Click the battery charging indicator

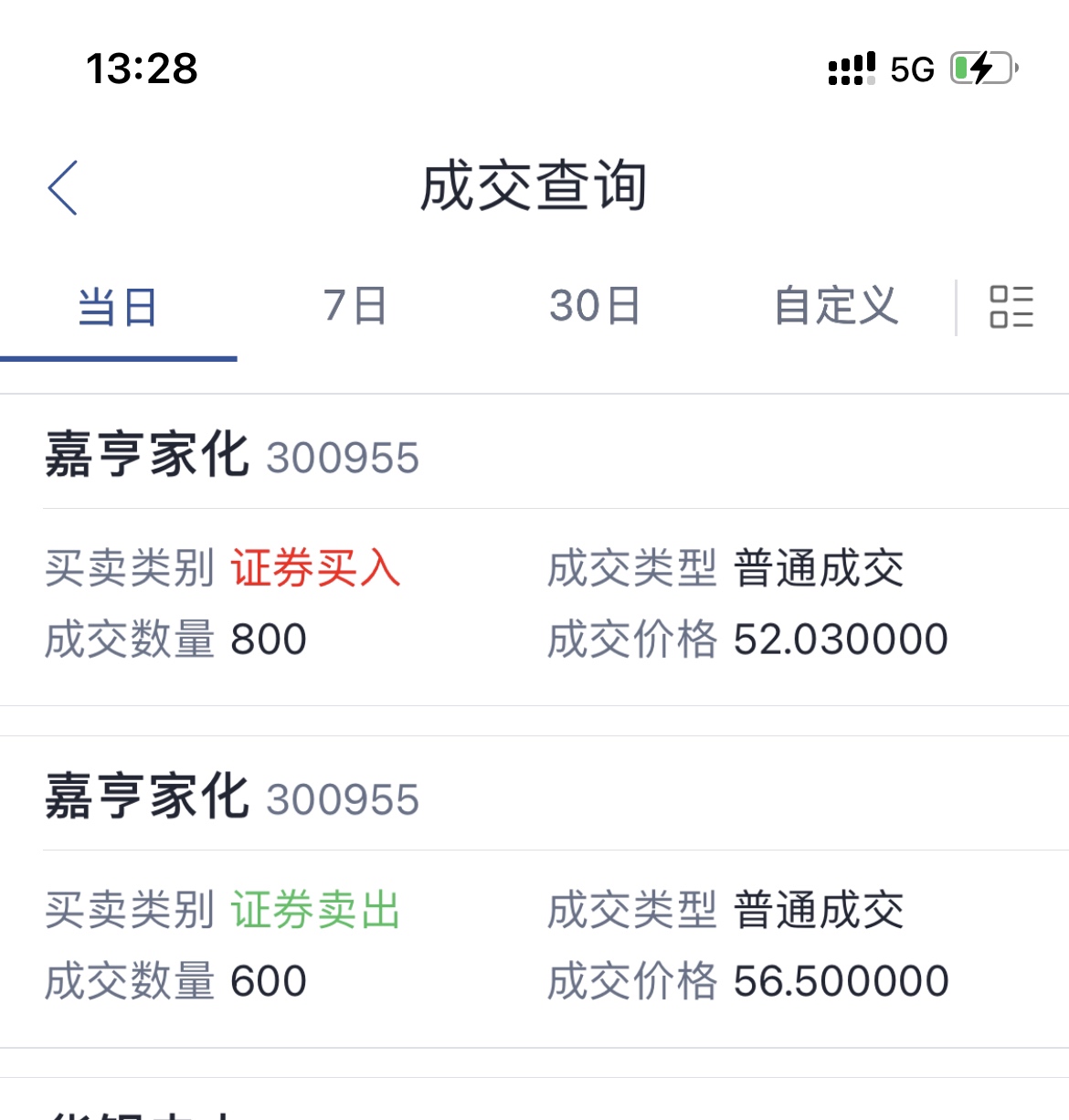[x=982, y=68]
